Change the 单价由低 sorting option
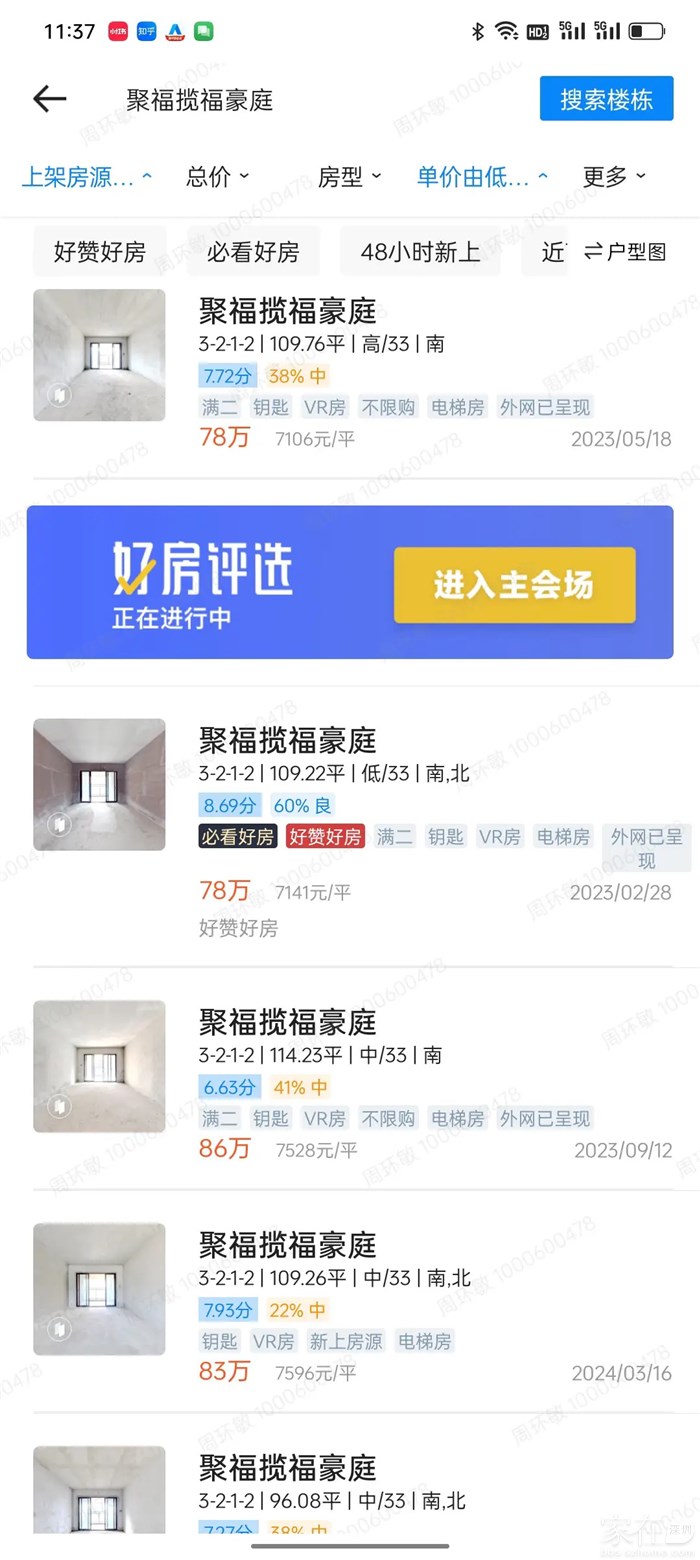This screenshot has height=1560, width=700. coord(482,177)
